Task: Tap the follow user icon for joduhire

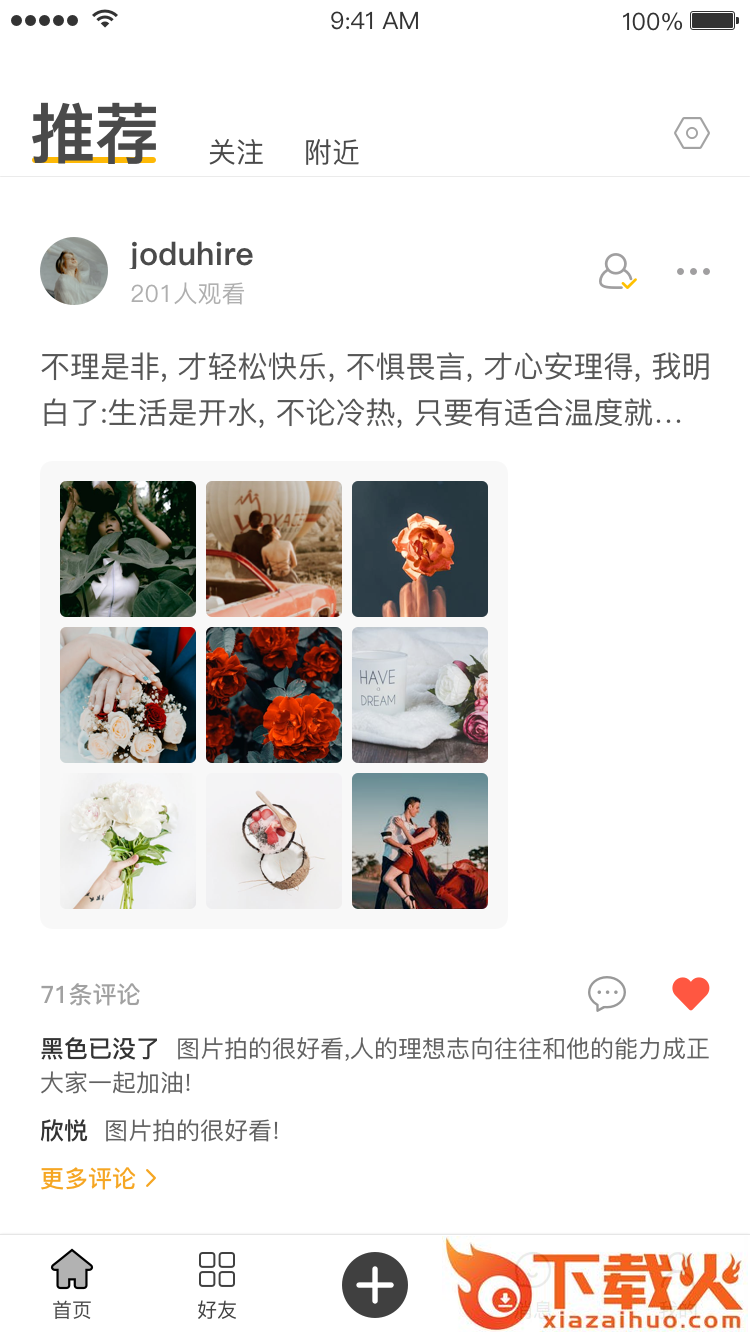Action: [617, 271]
